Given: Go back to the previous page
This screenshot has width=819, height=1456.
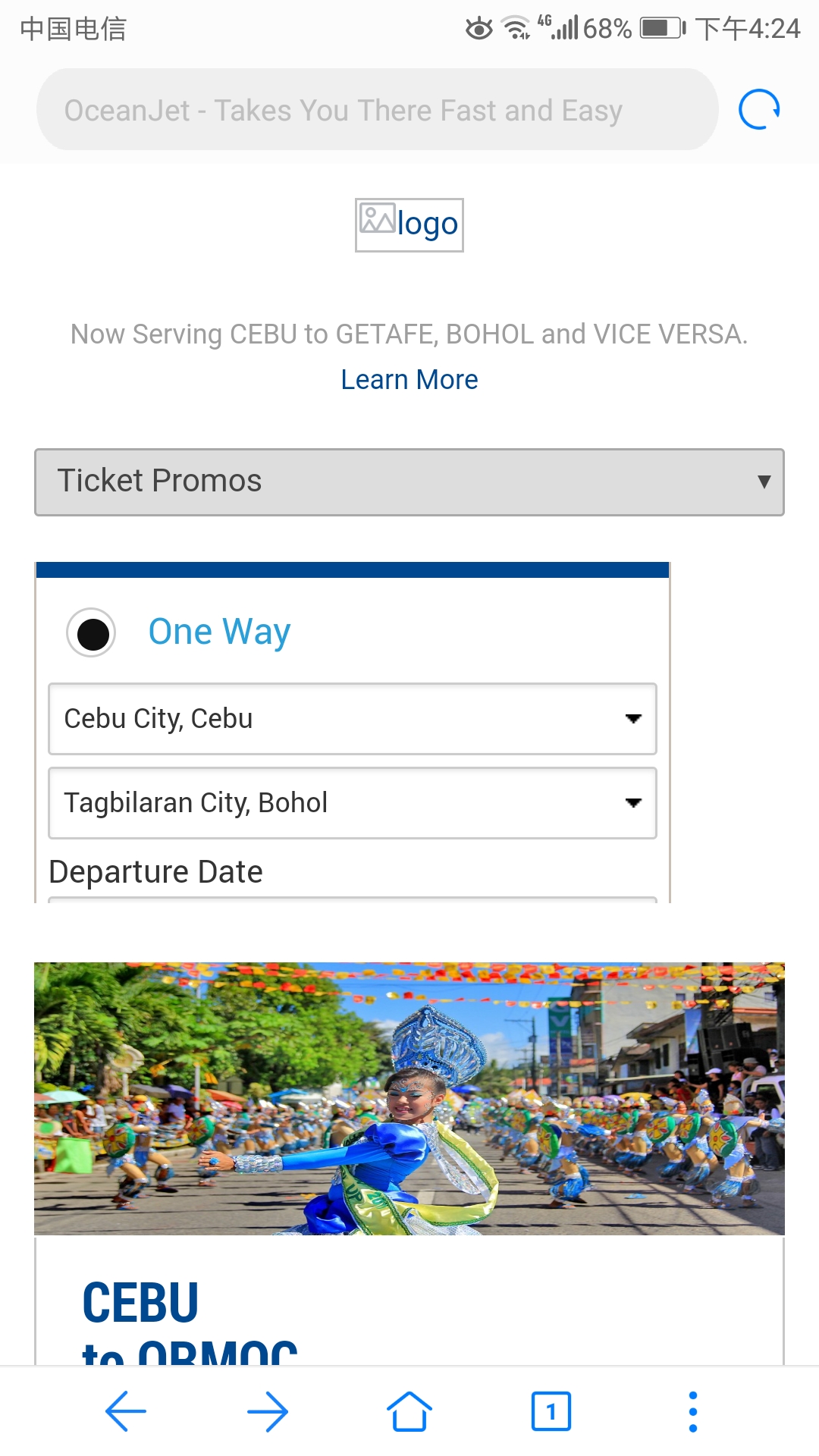Looking at the screenshot, I should pos(126,1412).
